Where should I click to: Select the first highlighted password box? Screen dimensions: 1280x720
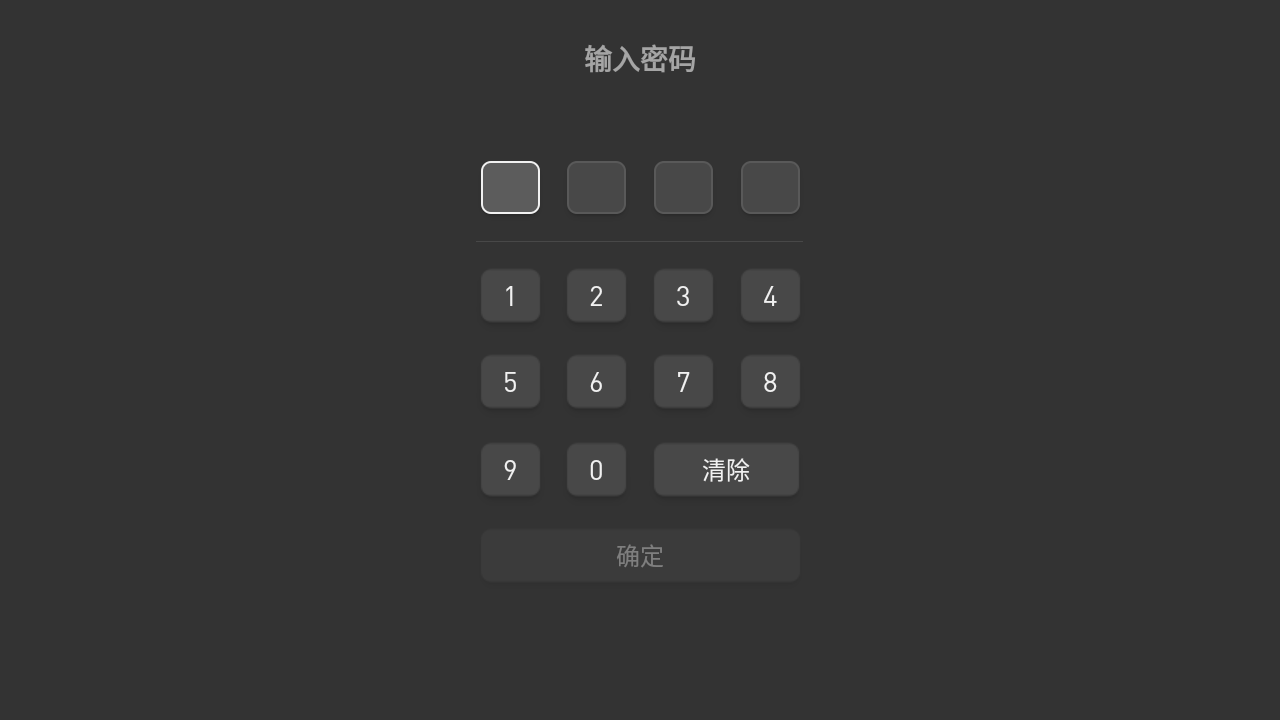coord(510,188)
